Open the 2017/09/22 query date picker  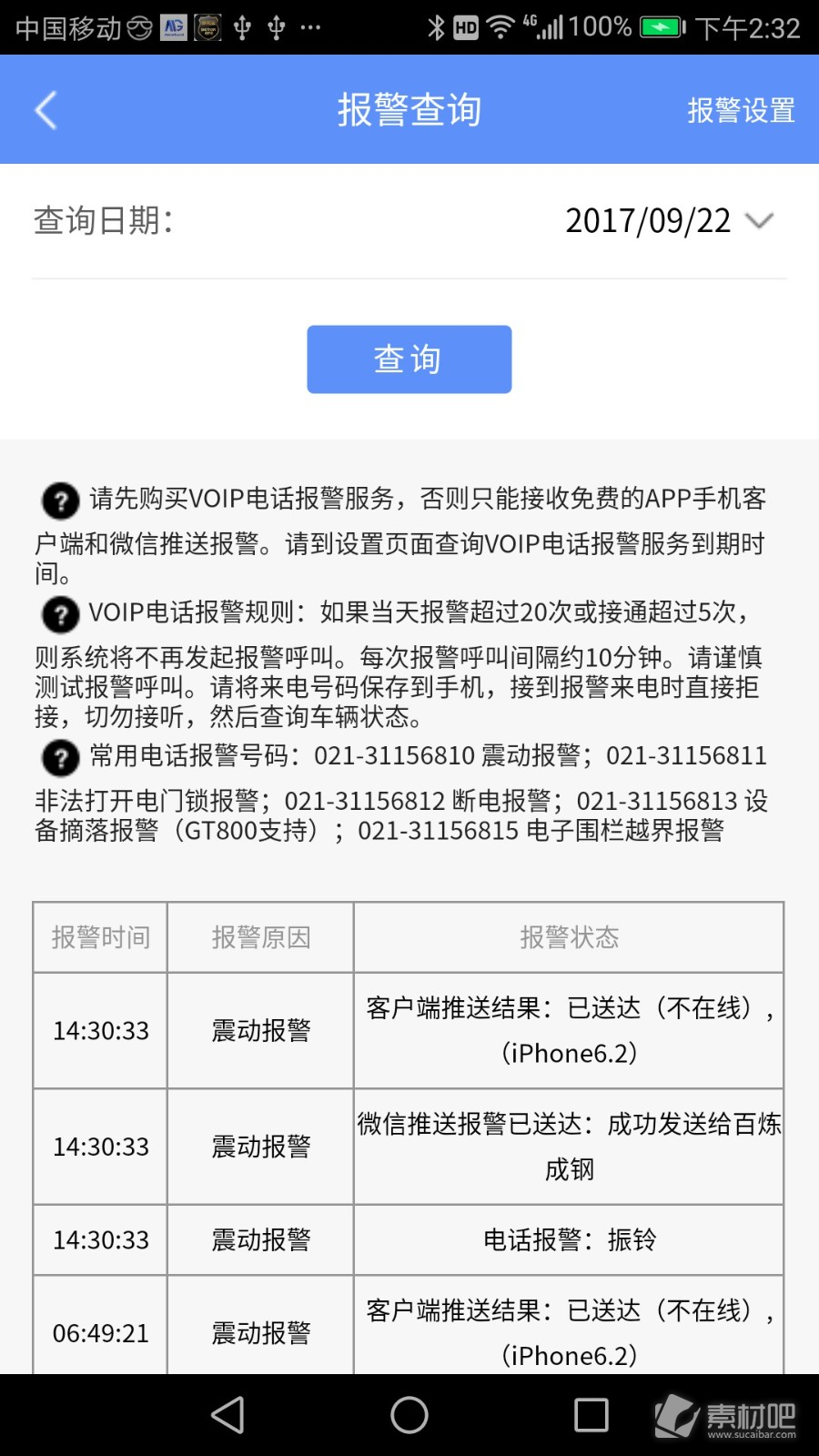669,220
